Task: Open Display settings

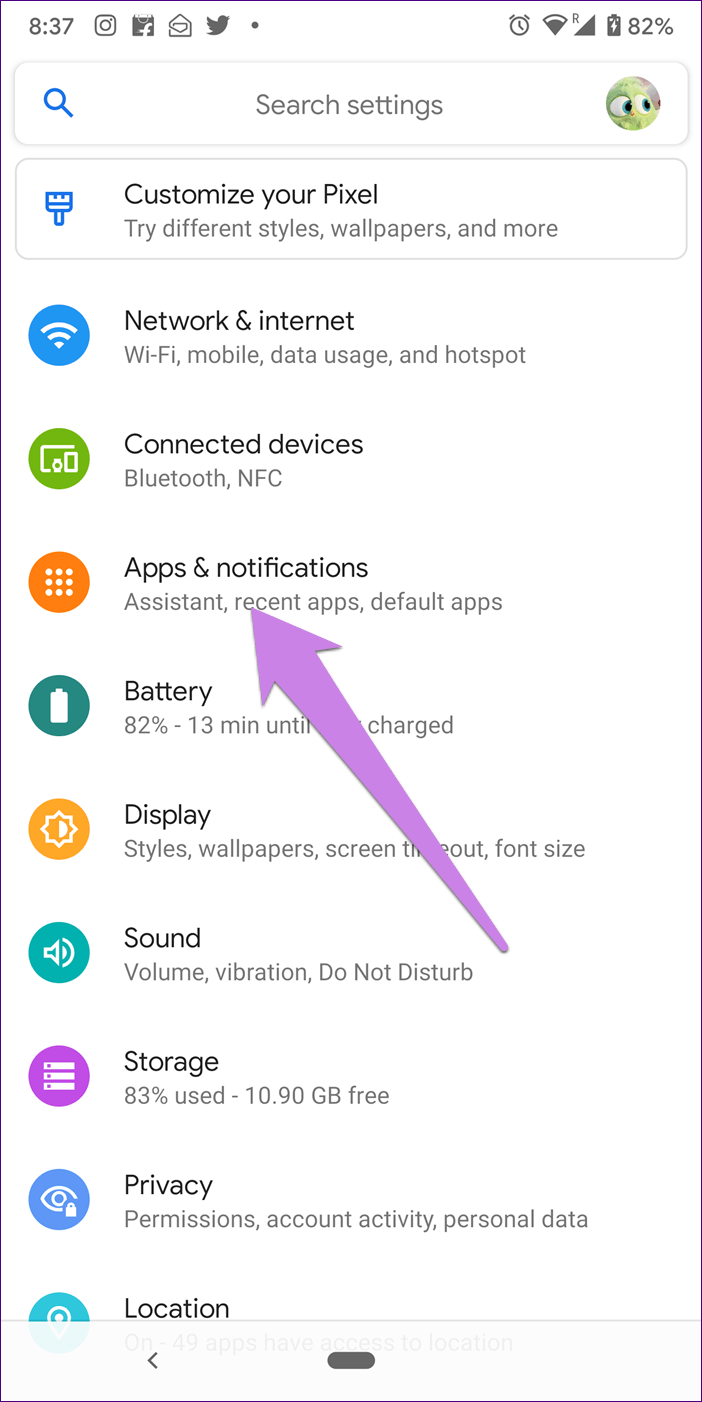Action: [x=351, y=830]
